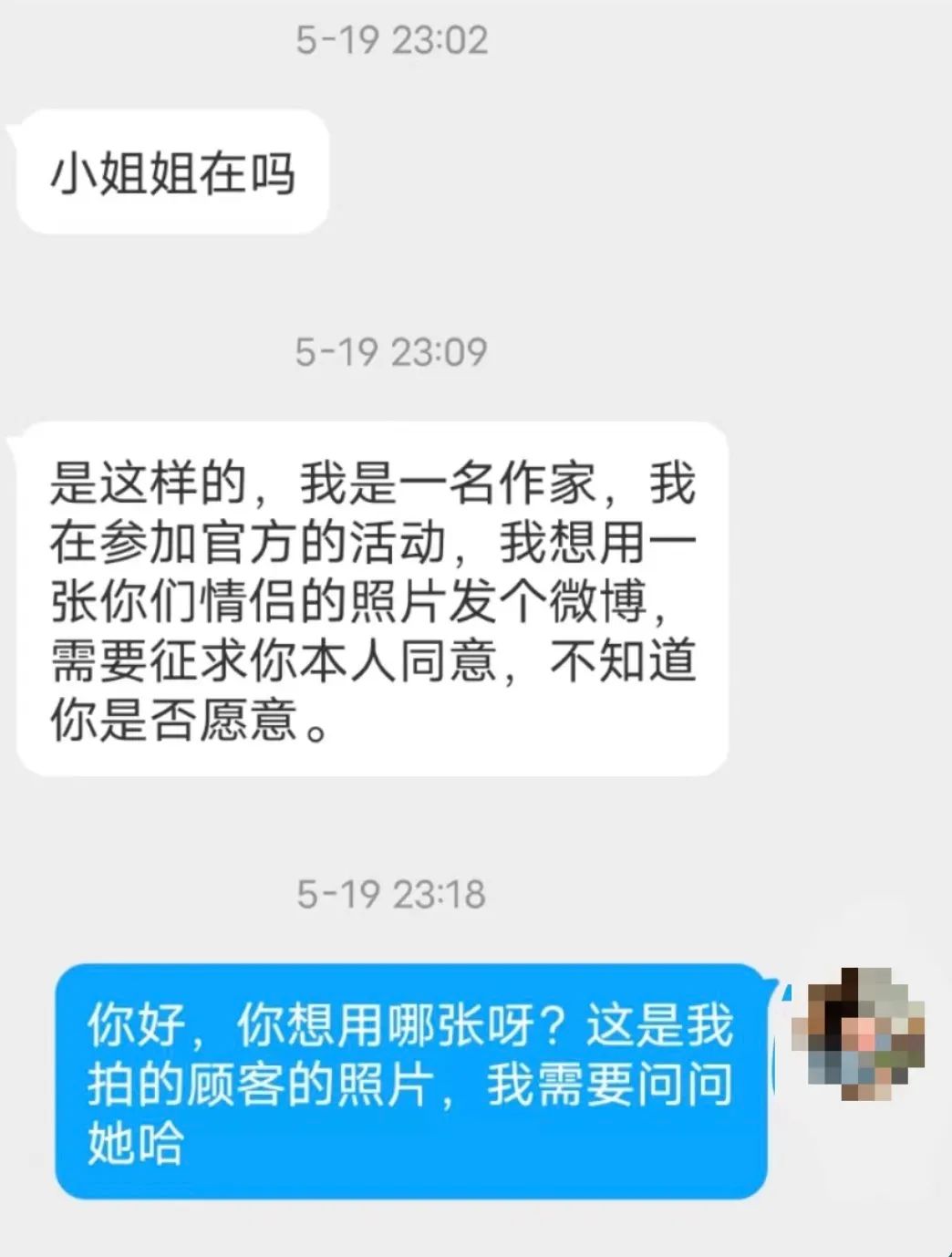Image resolution: width=952 pixels, height=1257 pixels.
Task: Open the sender's pixelated profile avatar
Action: click(867, 1034)
